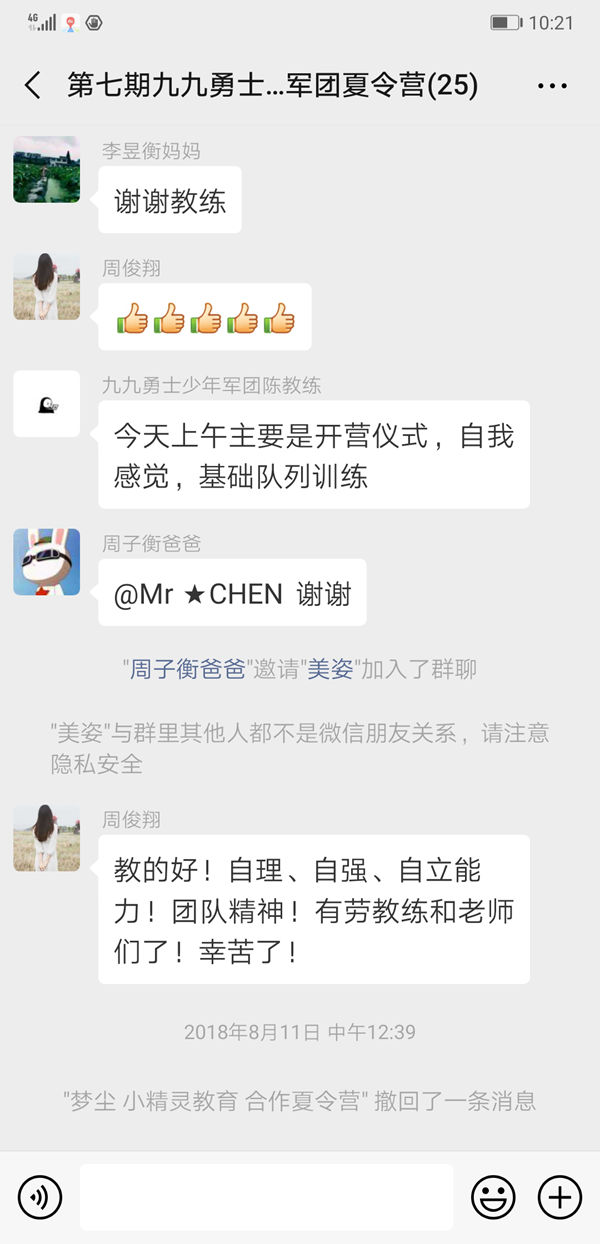Screen dimensions: 600x1244
Task: Open the group chat overflow menu
Action: [552, 86]
